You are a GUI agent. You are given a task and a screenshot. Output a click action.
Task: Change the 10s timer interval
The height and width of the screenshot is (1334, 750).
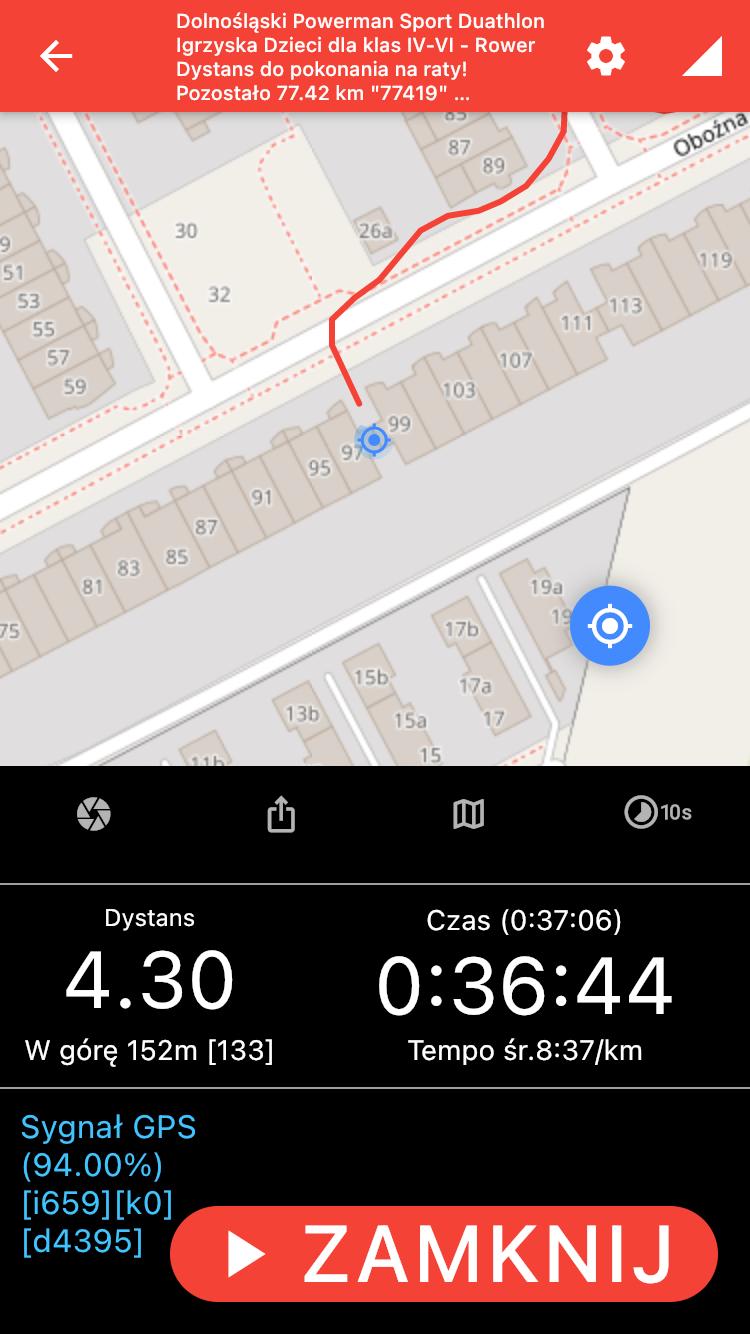(x=657, y=812)
